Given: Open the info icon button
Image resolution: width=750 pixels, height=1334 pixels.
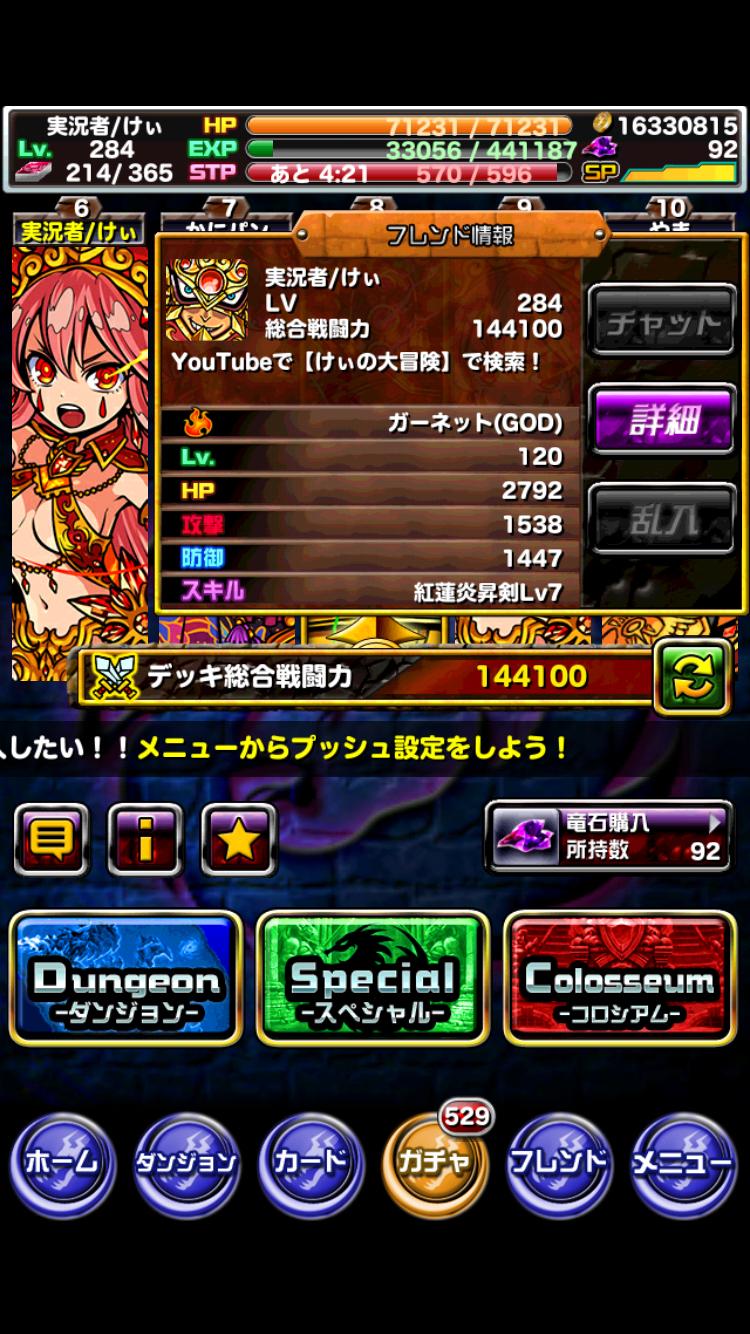Looking at the screenshot, I should coord(145,840).
